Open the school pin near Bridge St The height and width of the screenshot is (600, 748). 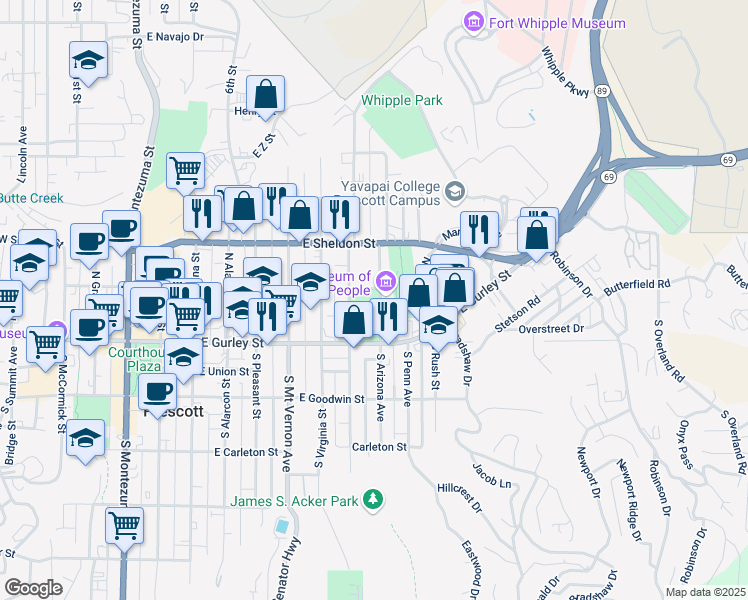point(85,439)
